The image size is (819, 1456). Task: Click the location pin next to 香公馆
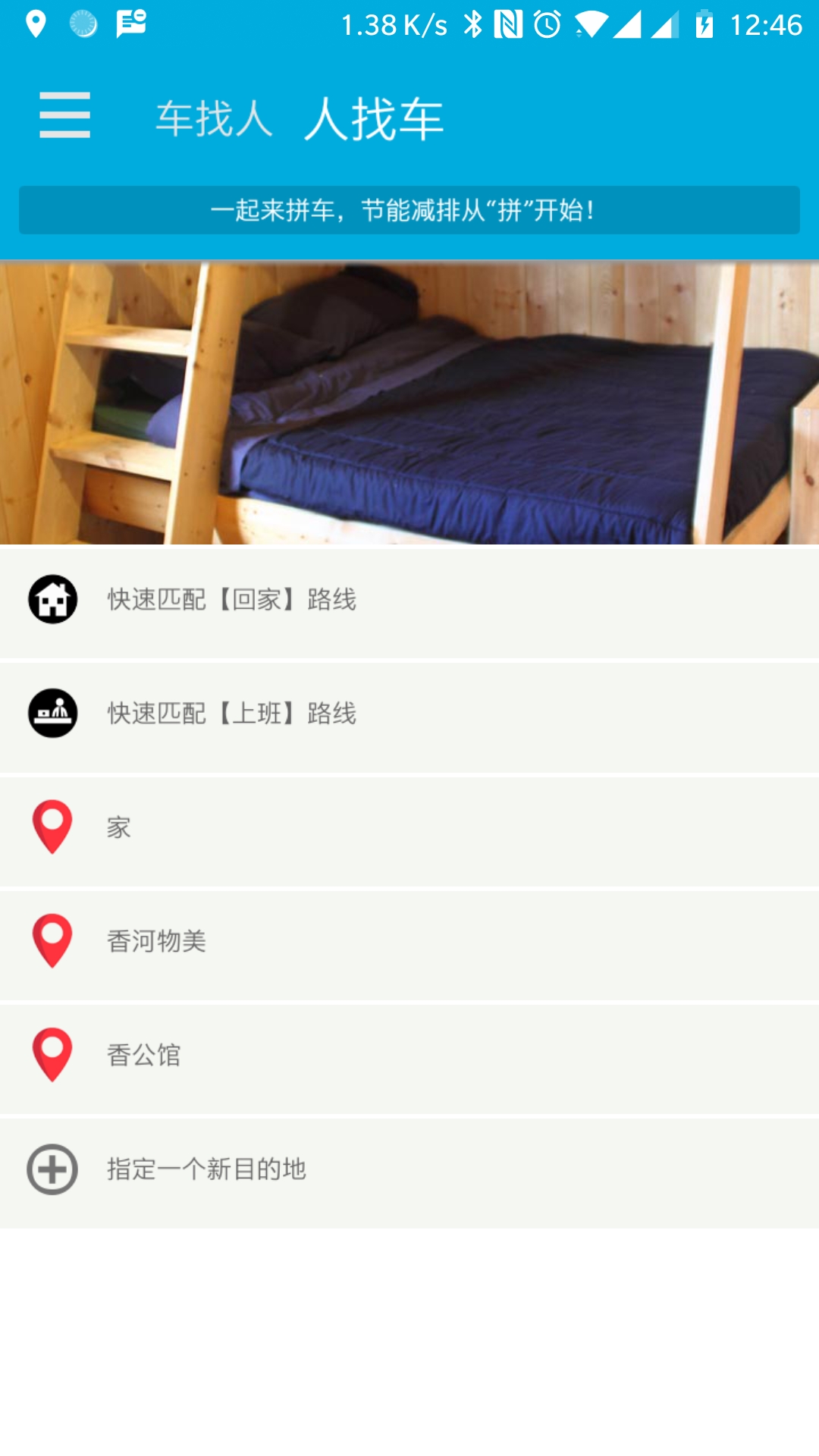pos(52,1054)
